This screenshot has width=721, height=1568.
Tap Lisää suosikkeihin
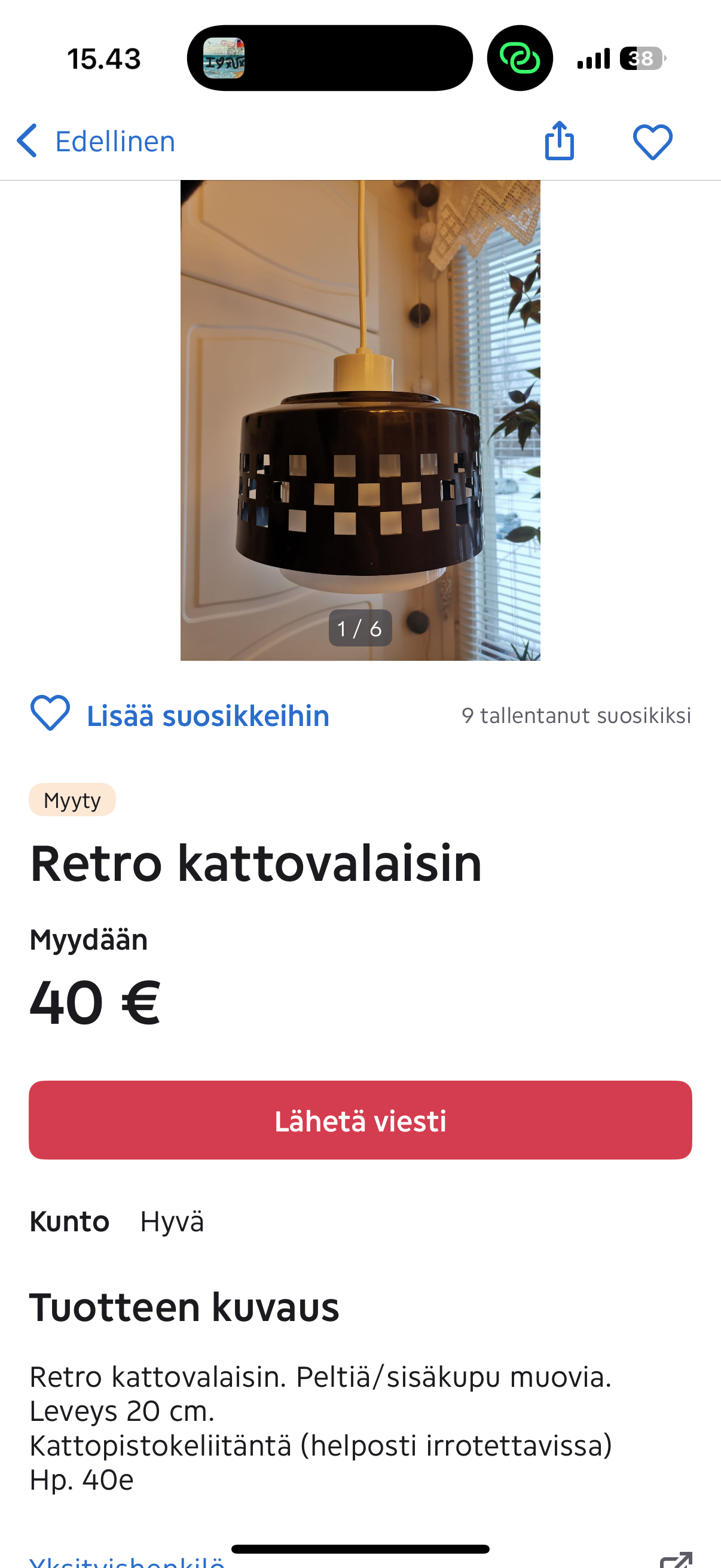click(180, 715)
